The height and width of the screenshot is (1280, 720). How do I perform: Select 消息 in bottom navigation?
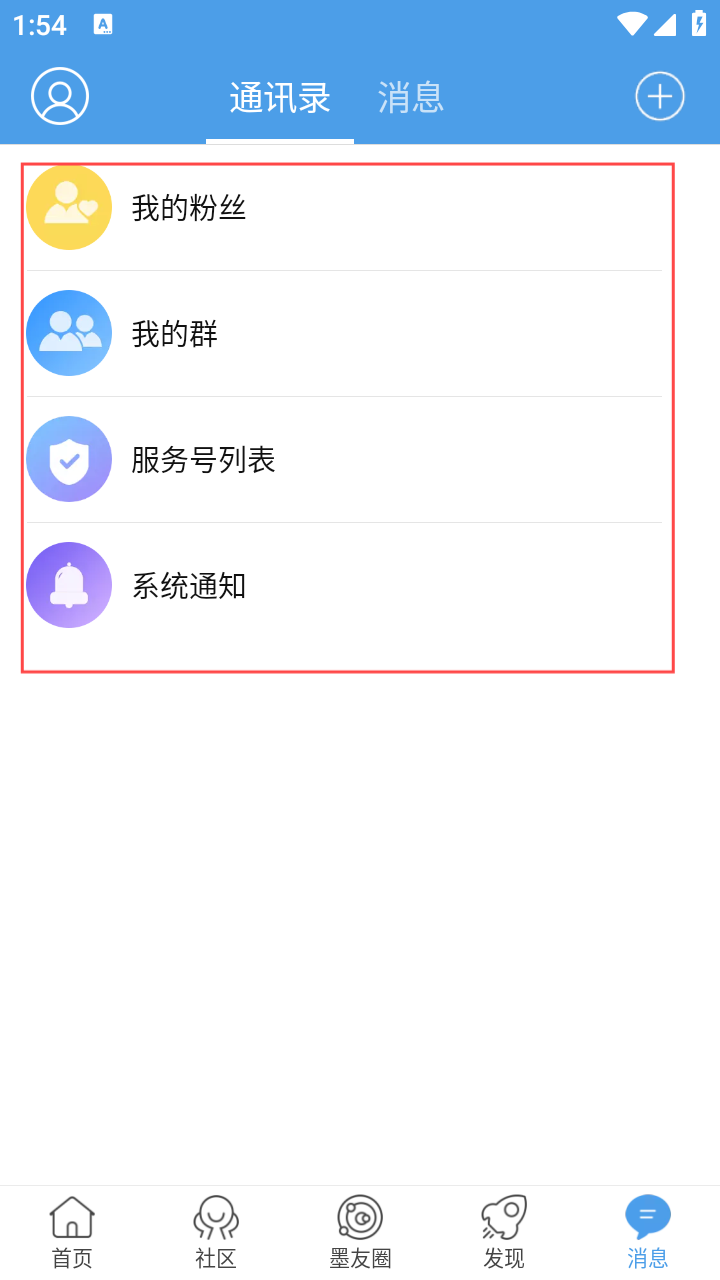[648, 1232]
